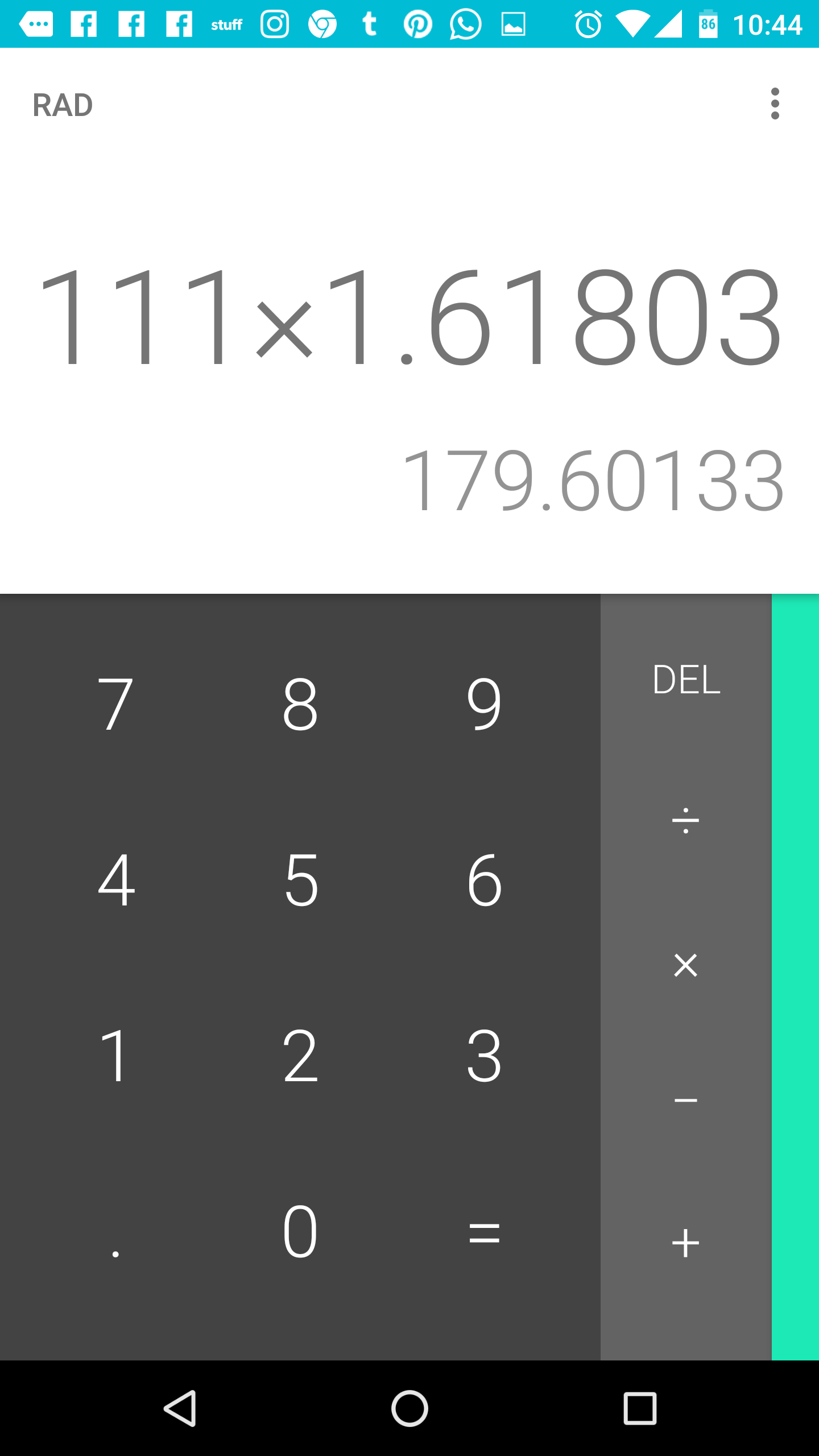Go back using the navigation bar

pos(180,1408)
